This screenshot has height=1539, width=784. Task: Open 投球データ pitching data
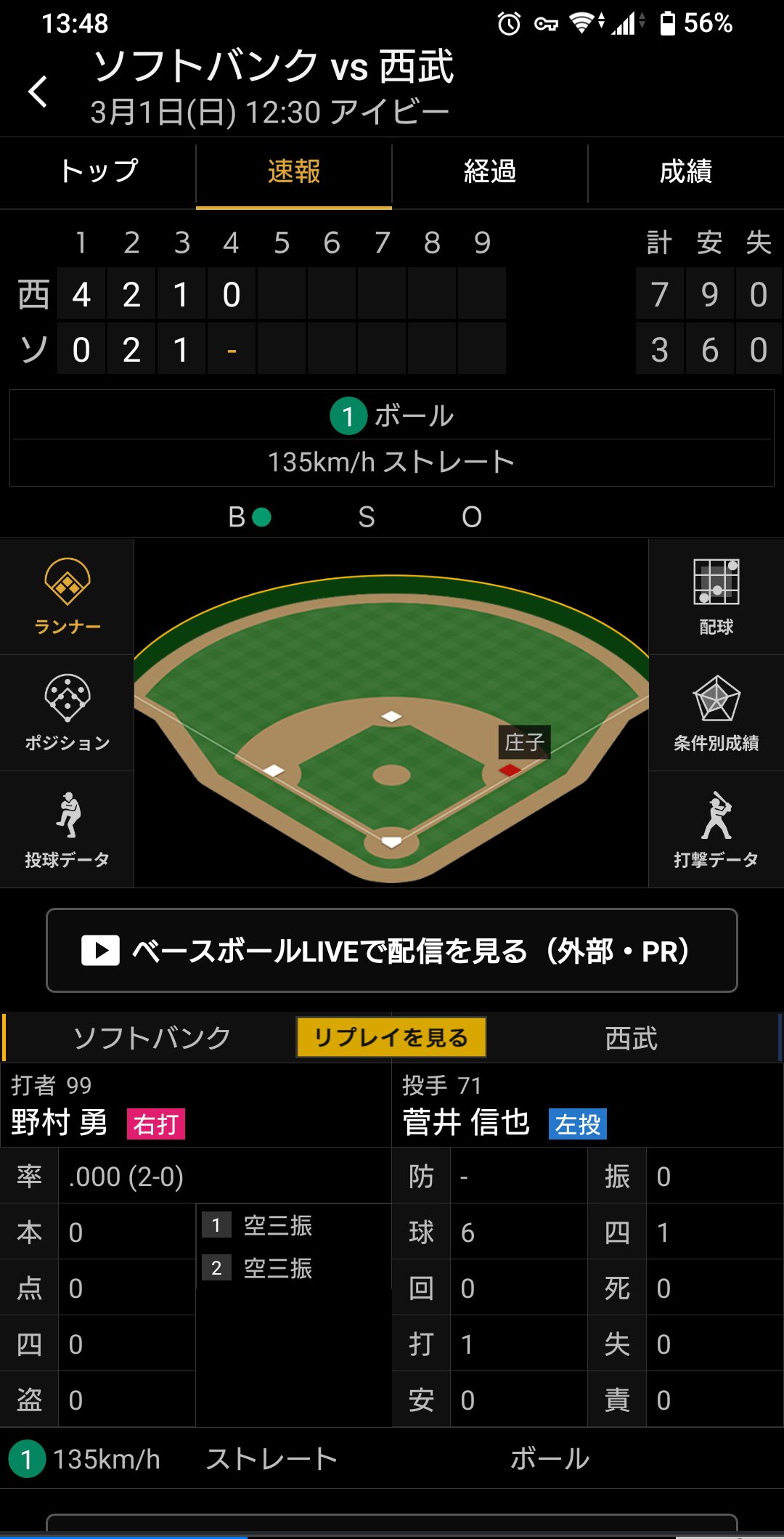point(67,829)
